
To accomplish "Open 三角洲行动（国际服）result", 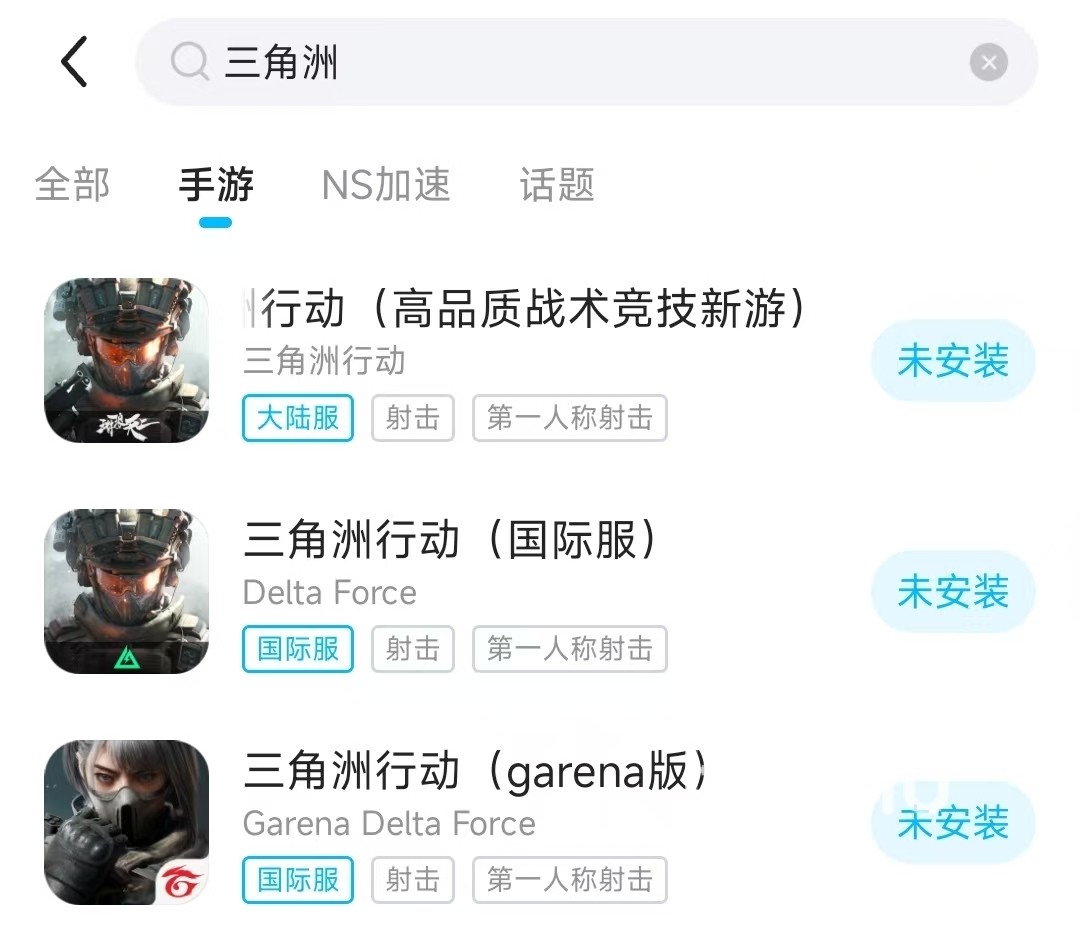I will click(x=452, y=541).
